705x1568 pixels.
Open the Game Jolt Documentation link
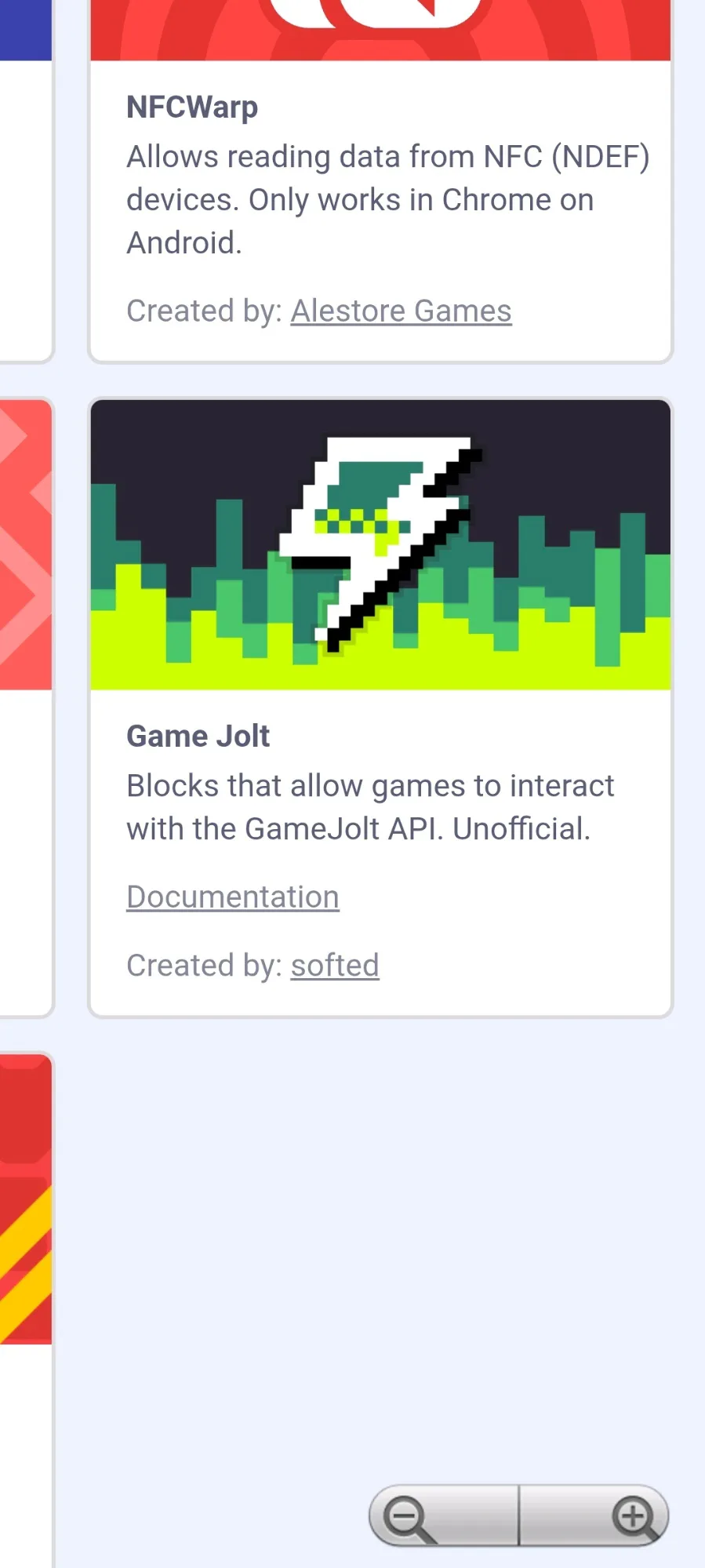click(233, 897)
